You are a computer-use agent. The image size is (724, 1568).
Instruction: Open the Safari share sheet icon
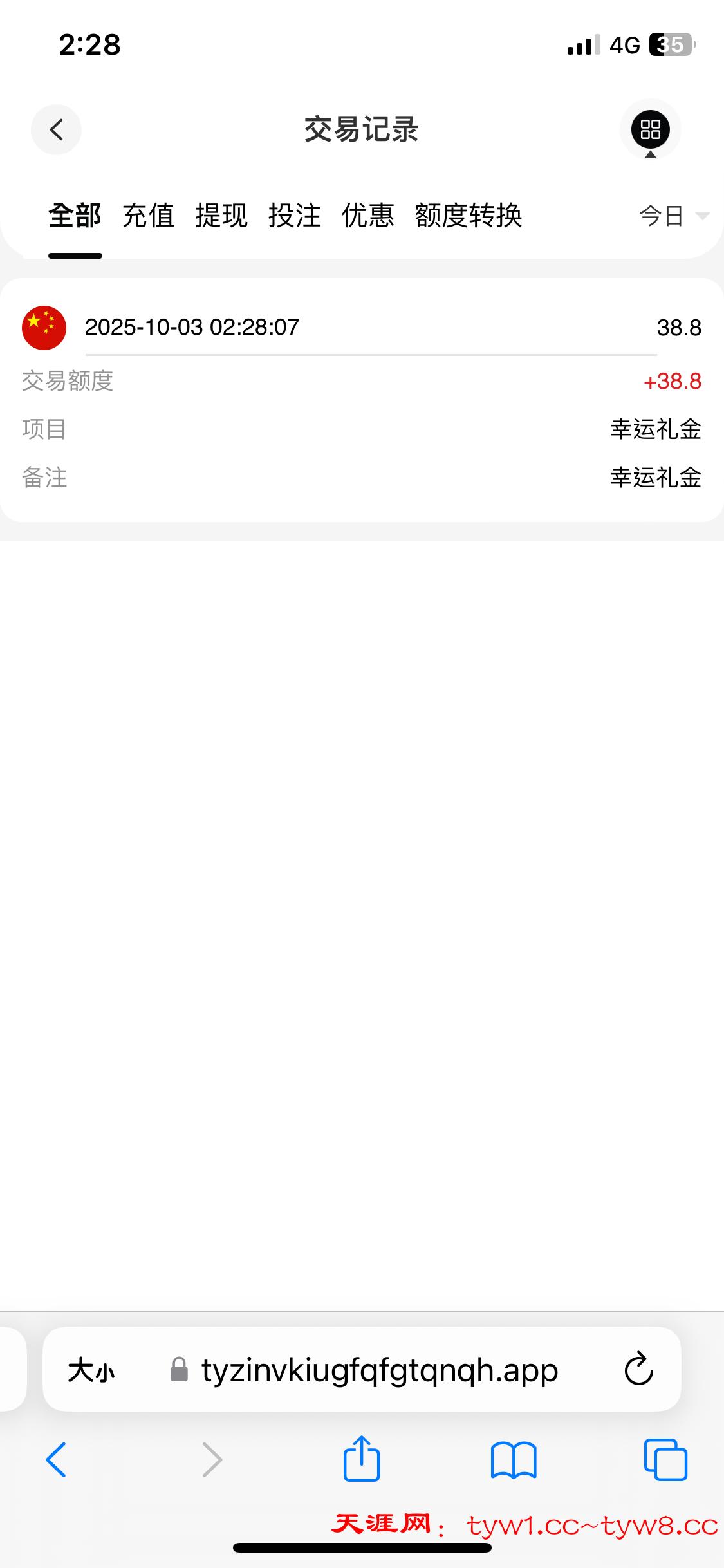tap(362, 1460)
